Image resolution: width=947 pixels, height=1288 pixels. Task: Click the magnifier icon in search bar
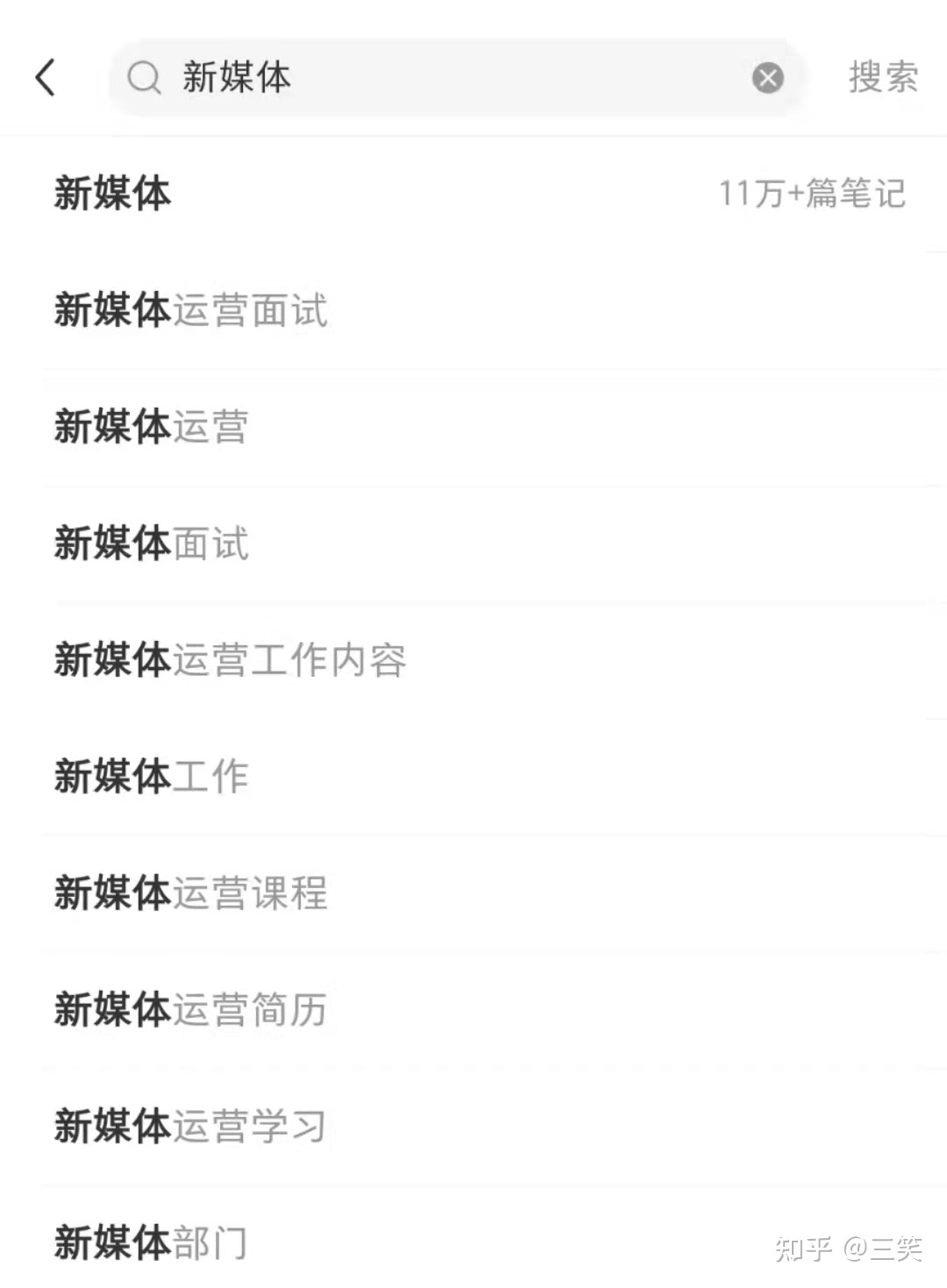pyautogui.click(x=143, y=78)
